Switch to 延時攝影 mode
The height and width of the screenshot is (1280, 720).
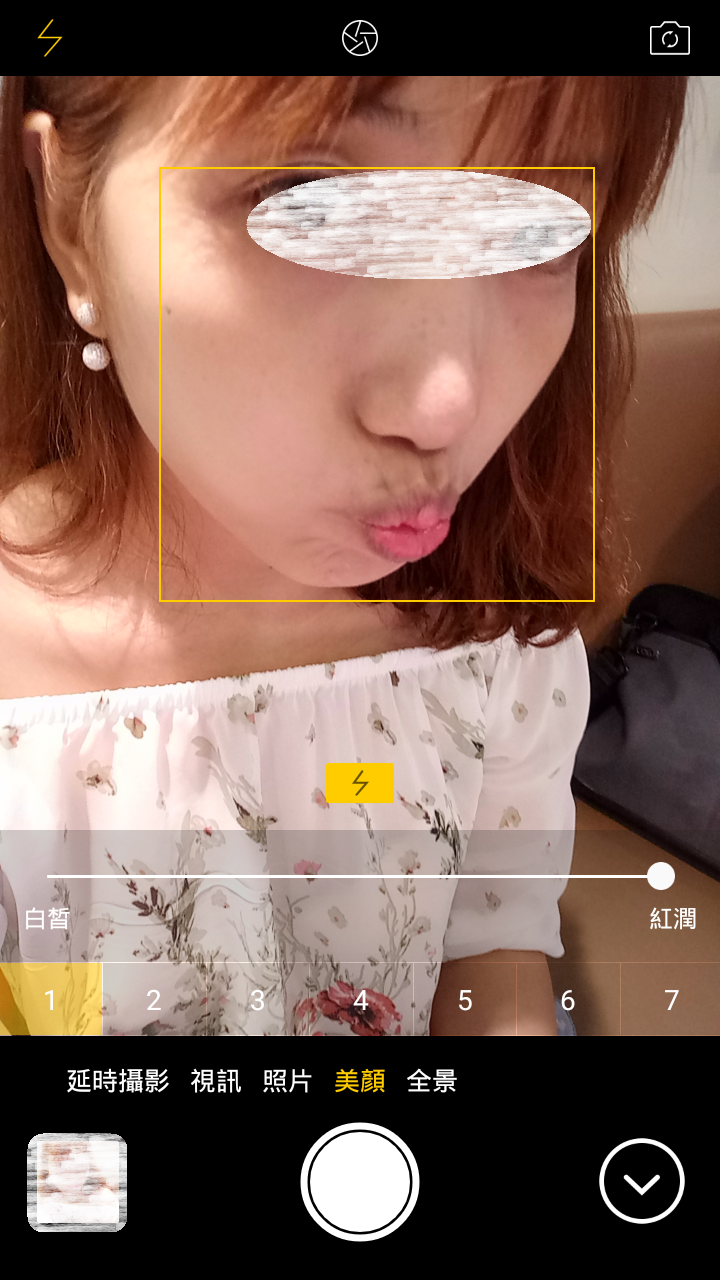point(118,1081)
